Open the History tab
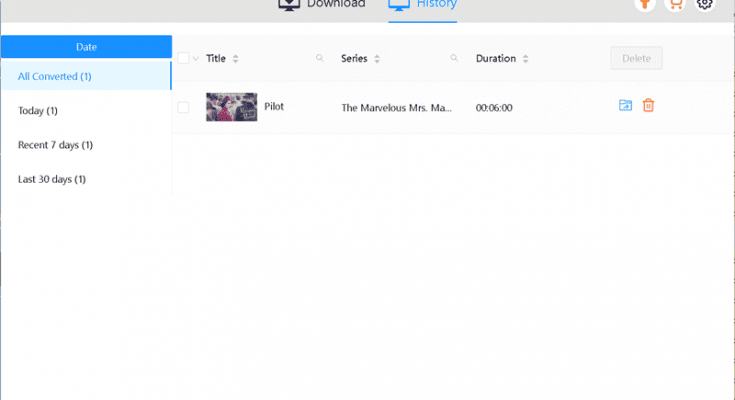The width and height of the screenshot is (735, 400). click(423, 5)
